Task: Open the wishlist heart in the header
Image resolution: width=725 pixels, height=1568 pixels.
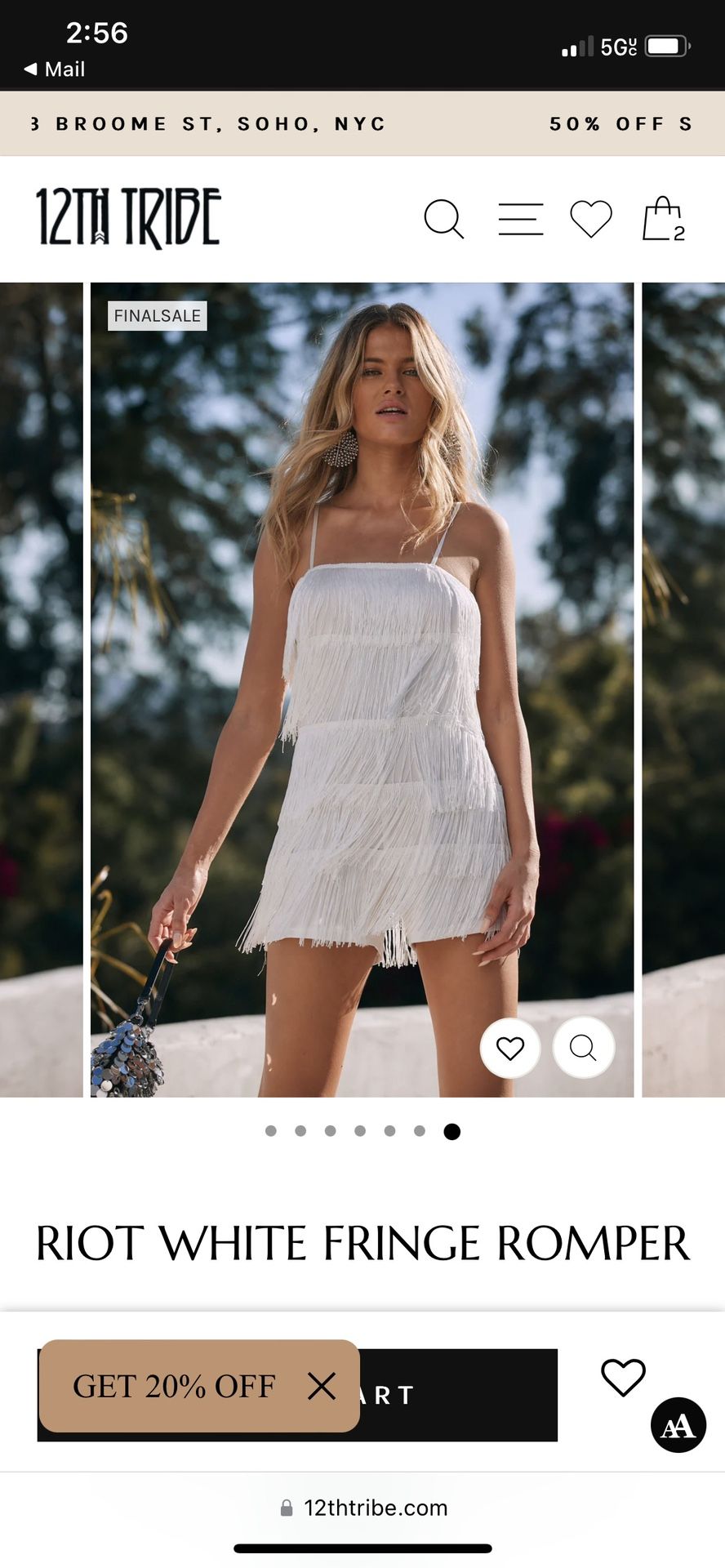Action: (x=591, y=219)
